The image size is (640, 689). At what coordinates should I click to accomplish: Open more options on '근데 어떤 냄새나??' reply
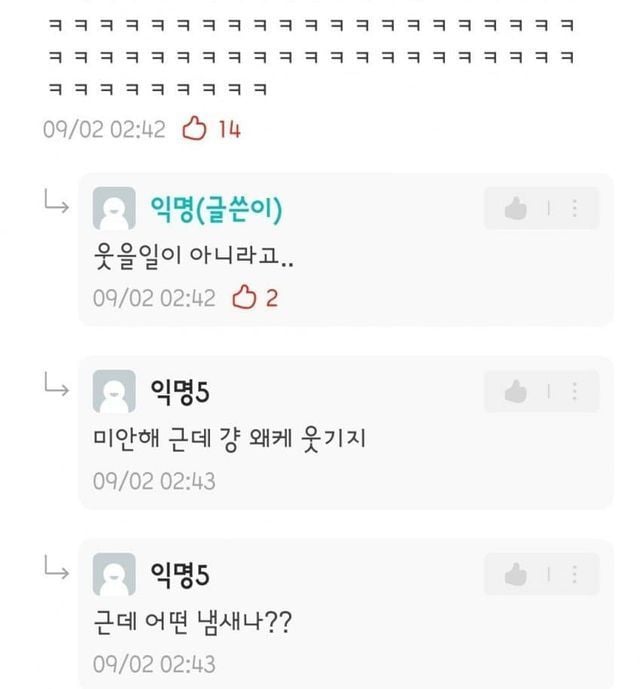[575, 574]
